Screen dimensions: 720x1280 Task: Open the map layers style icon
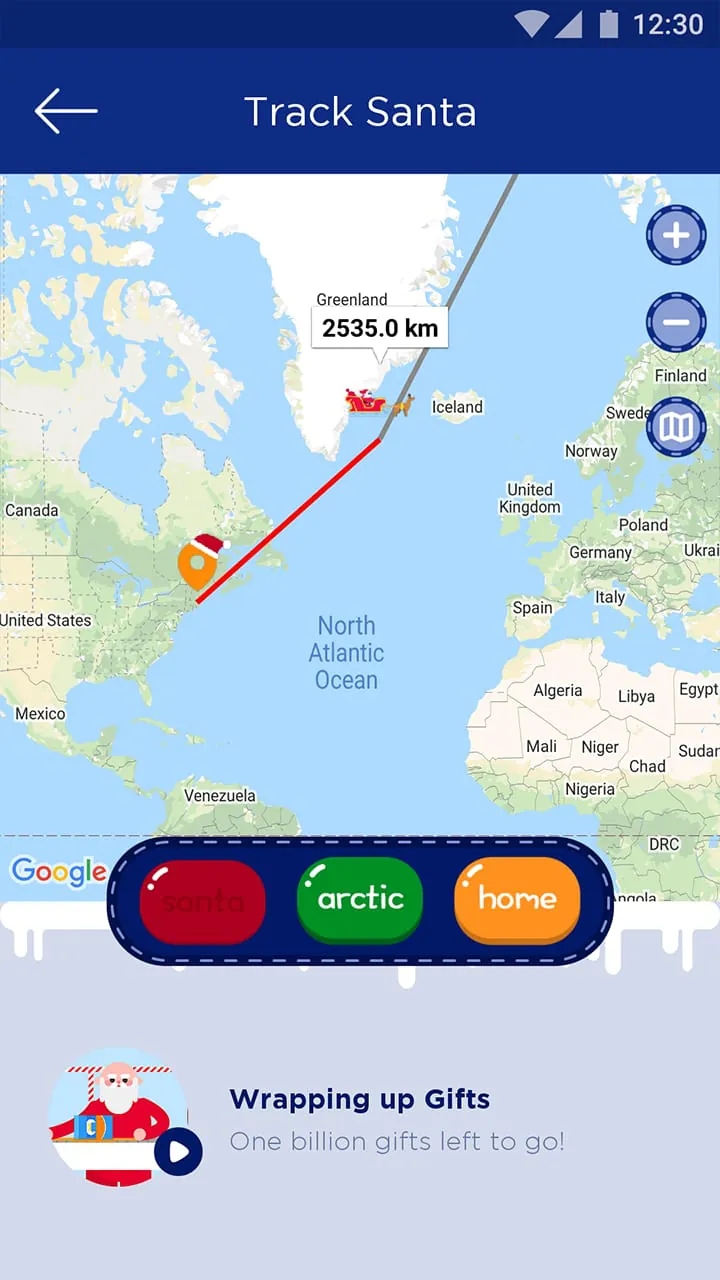676,427
